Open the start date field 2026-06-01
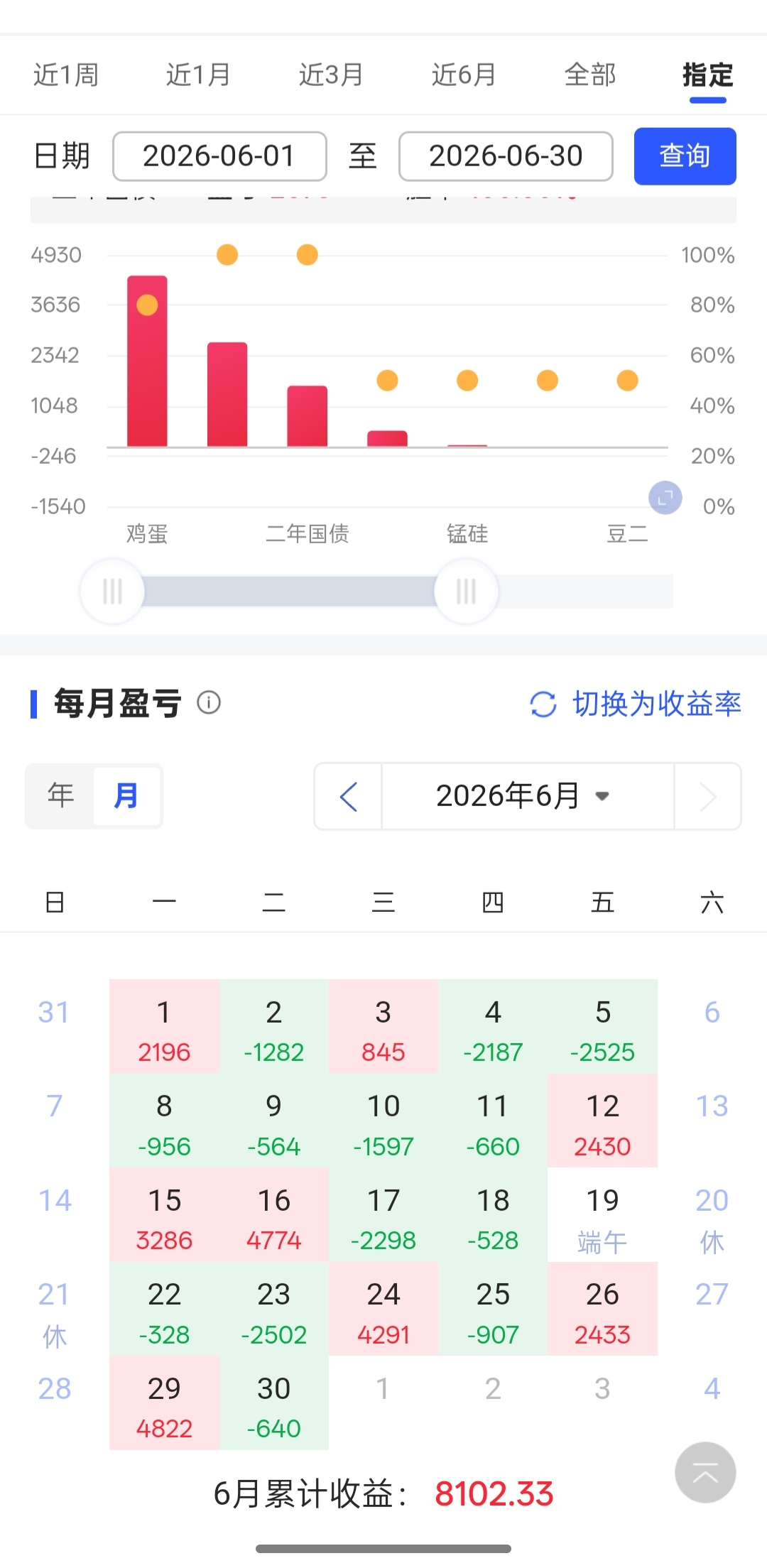767x1568 pixels. click(x=219, y=156)
